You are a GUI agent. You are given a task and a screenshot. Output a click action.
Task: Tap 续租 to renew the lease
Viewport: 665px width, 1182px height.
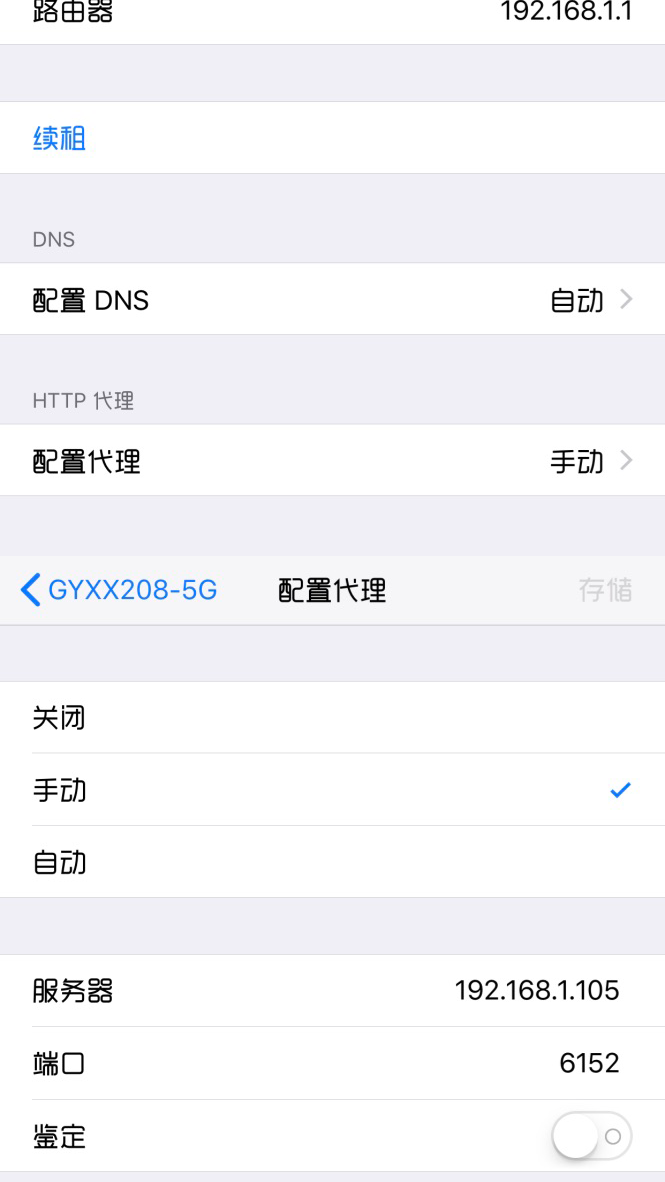[x=60, y=138]
